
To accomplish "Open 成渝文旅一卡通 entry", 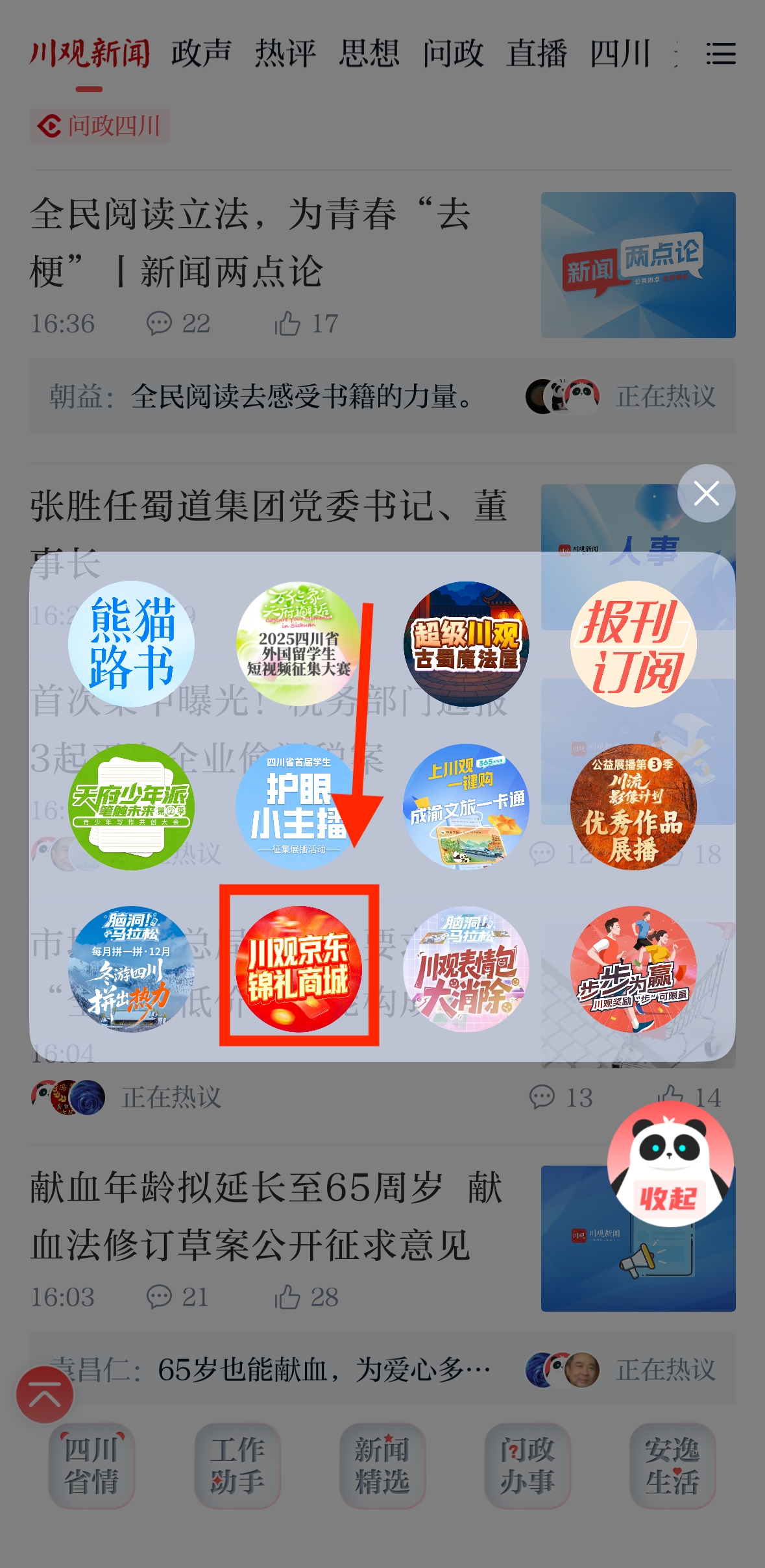I will click(466, 806).
